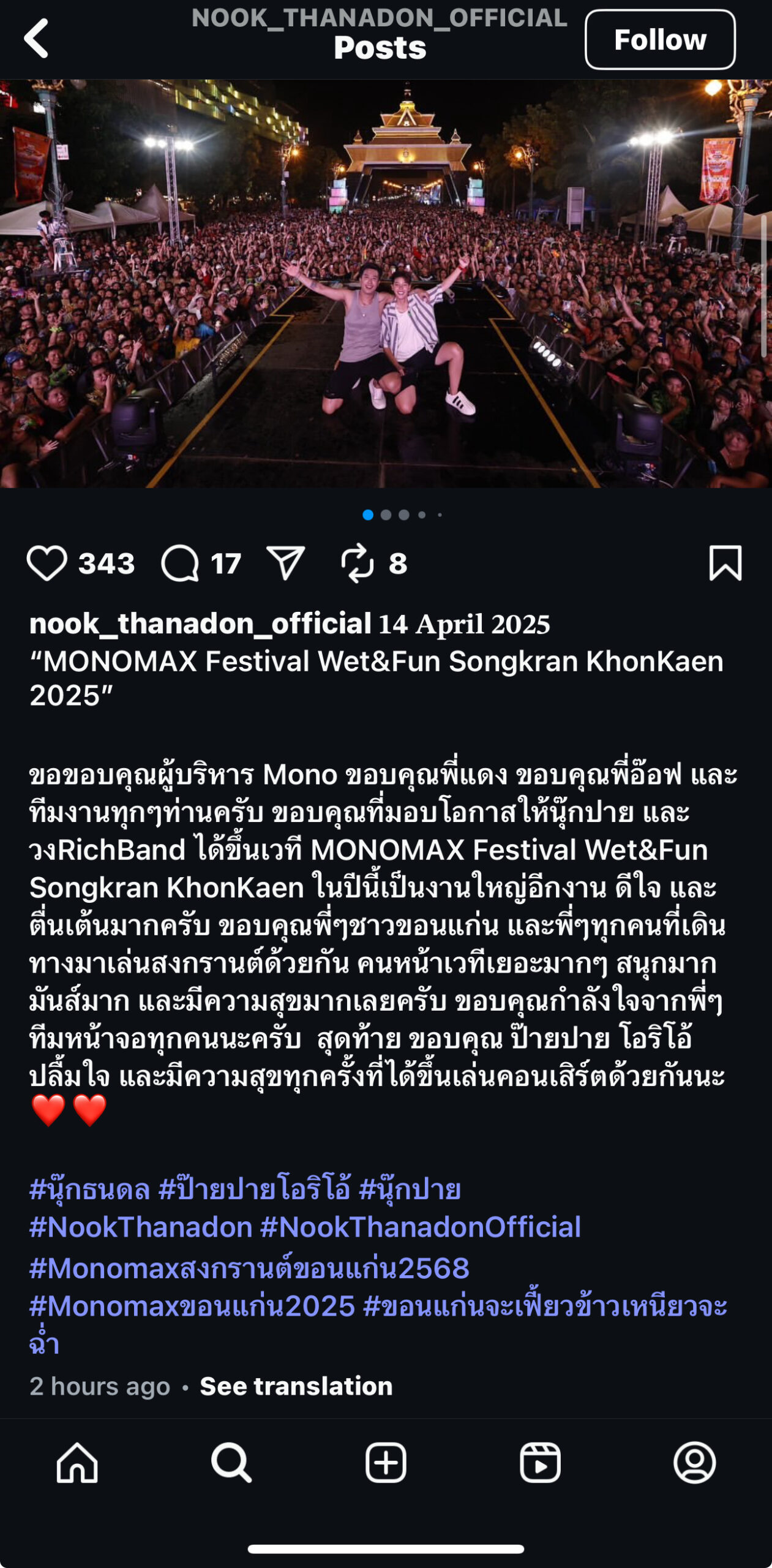Viewport: 772px width, 1568px height.
Task: Open the #NookThanadon hashtag
Action: point(141,1227)
